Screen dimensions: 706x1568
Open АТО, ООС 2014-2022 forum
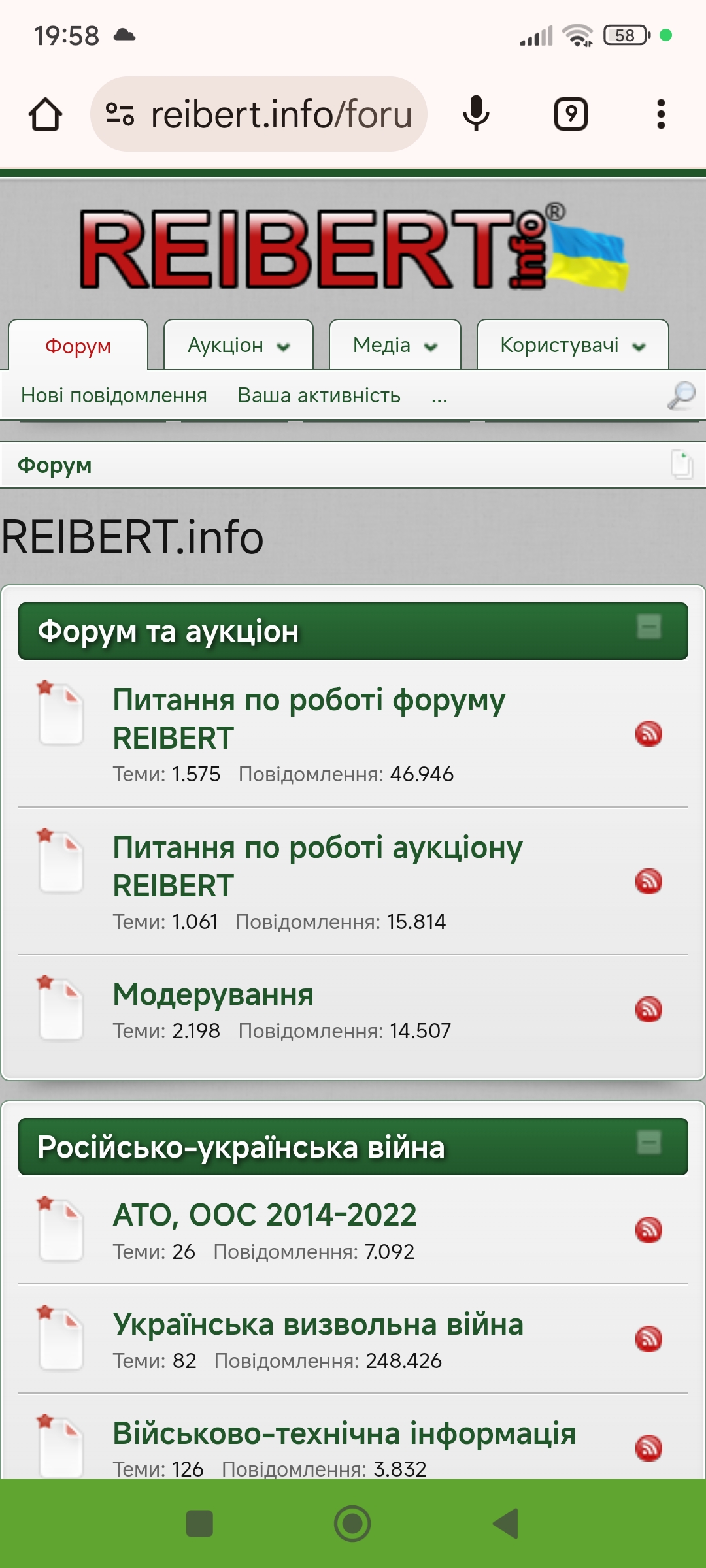tap(265, 1215)
